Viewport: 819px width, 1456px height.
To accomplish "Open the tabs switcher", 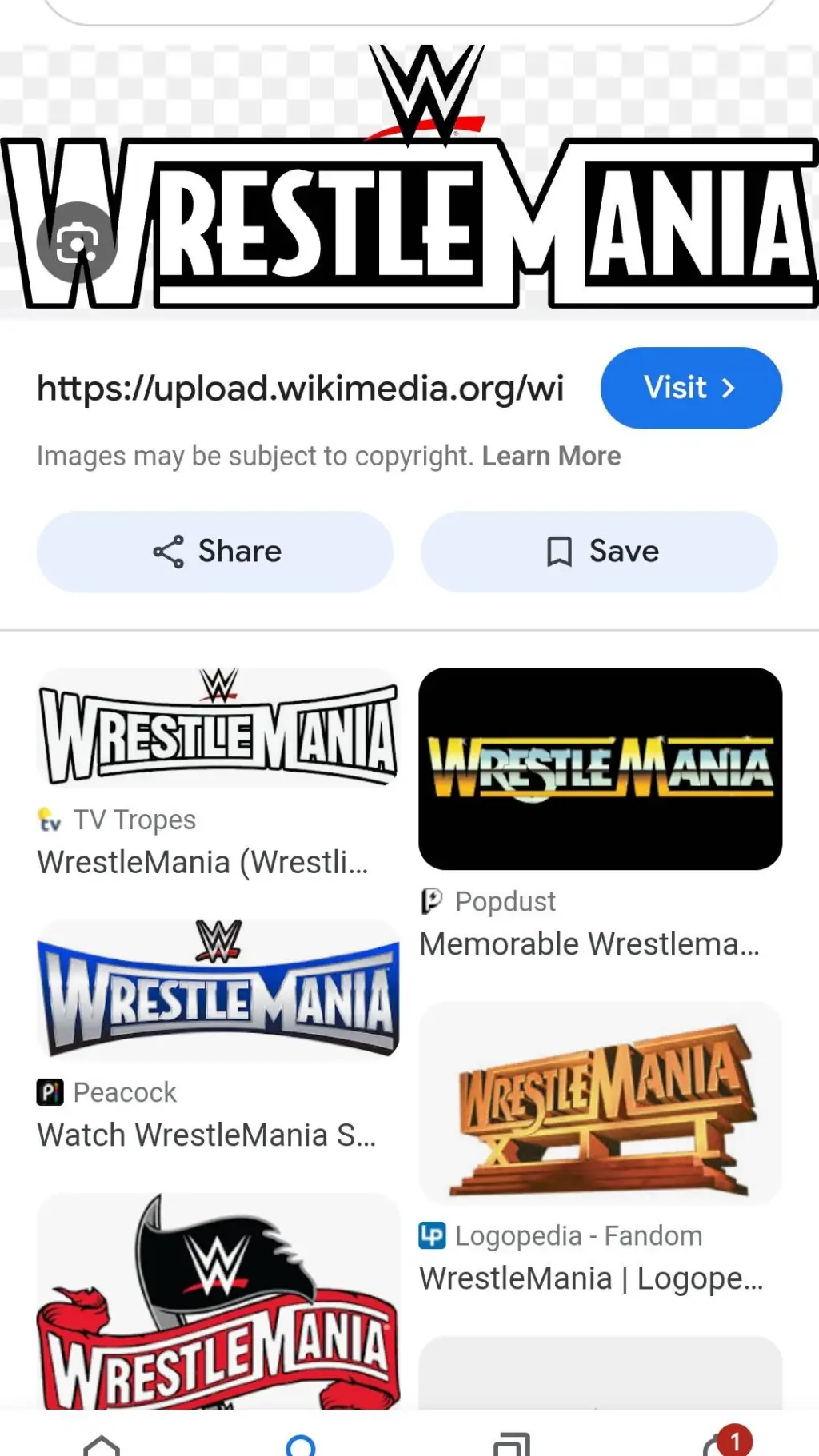I will (512, 1443).
